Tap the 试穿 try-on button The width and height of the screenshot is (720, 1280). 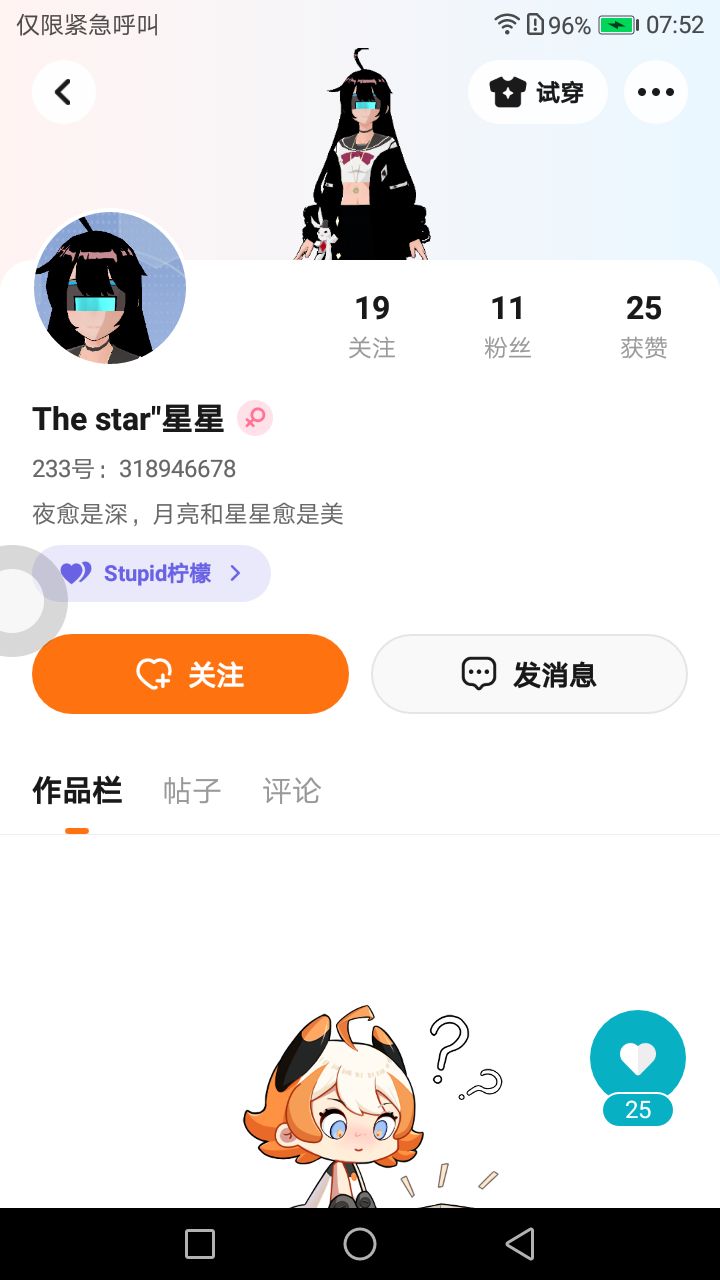(537, 92)
